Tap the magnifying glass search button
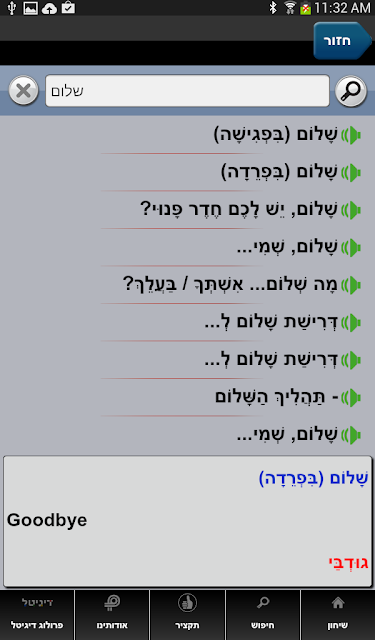375x640 pixels. coord(351,91)
